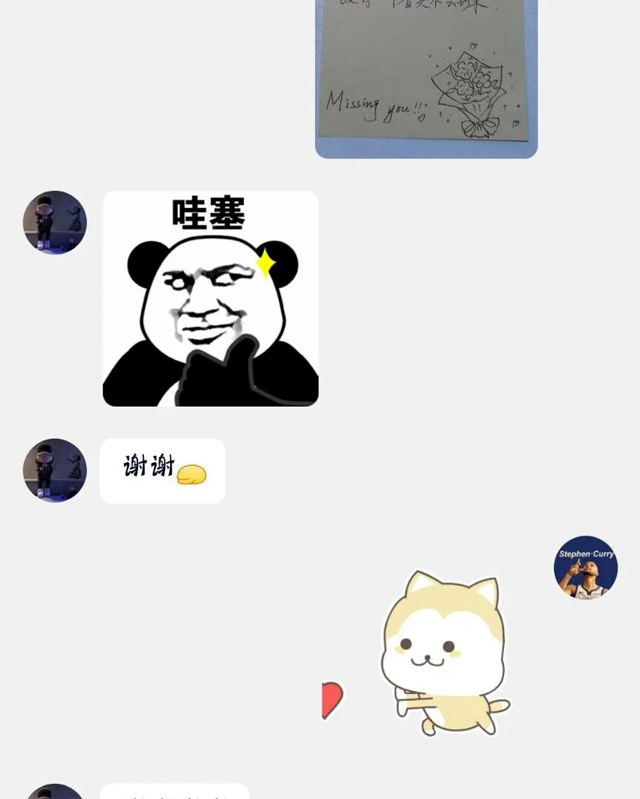This screenshot has height=799, width=640.
Task: View the 哇塞 panda sticker
Action: click(210, 299)
